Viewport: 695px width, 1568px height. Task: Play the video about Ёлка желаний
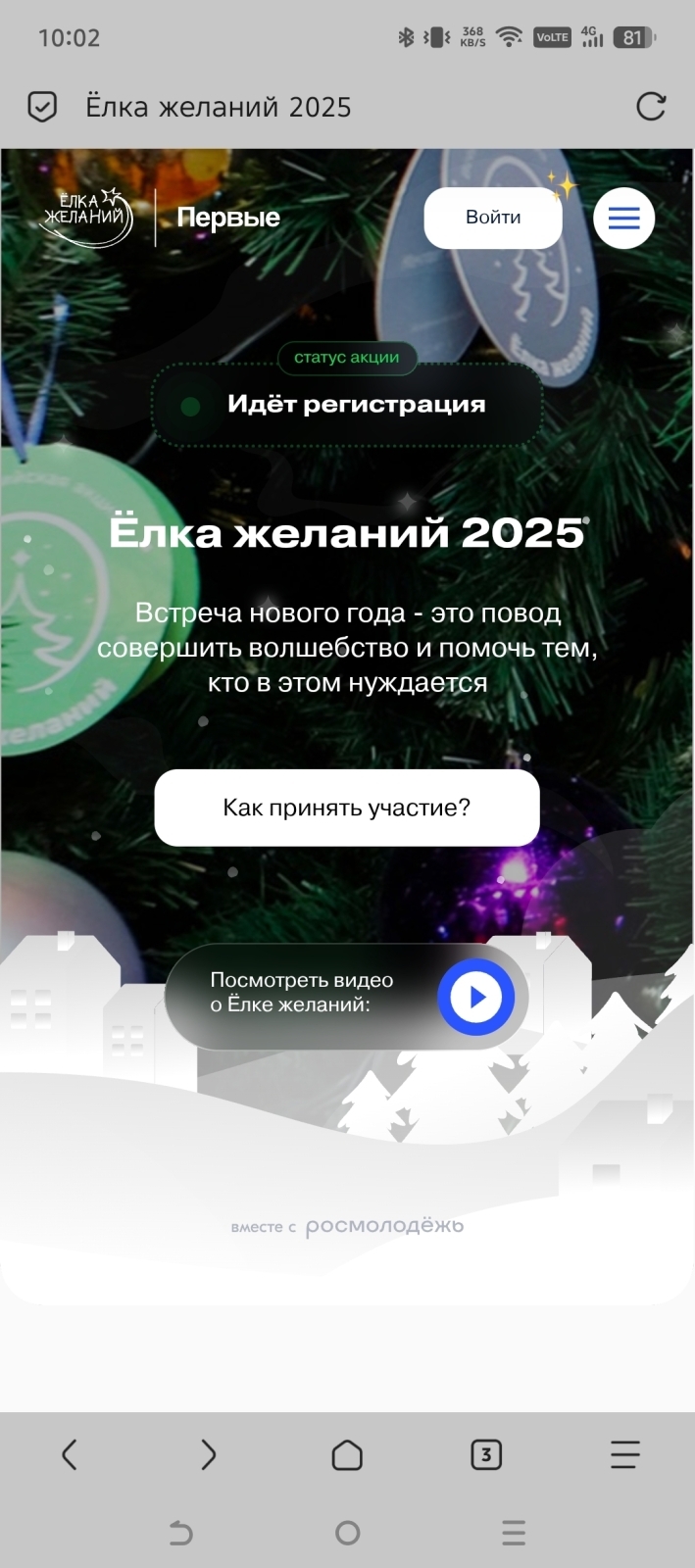tap(476, 998)
